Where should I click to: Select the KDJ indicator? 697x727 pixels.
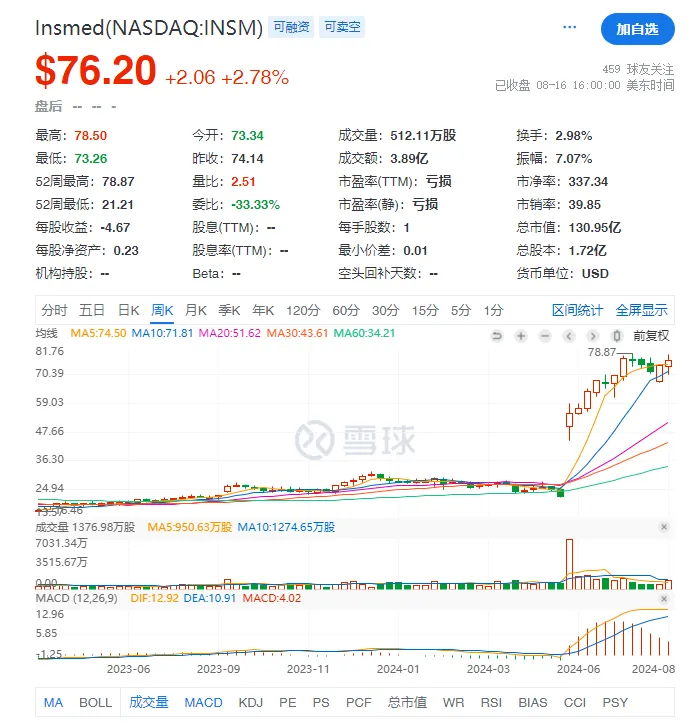coord(252,702)
